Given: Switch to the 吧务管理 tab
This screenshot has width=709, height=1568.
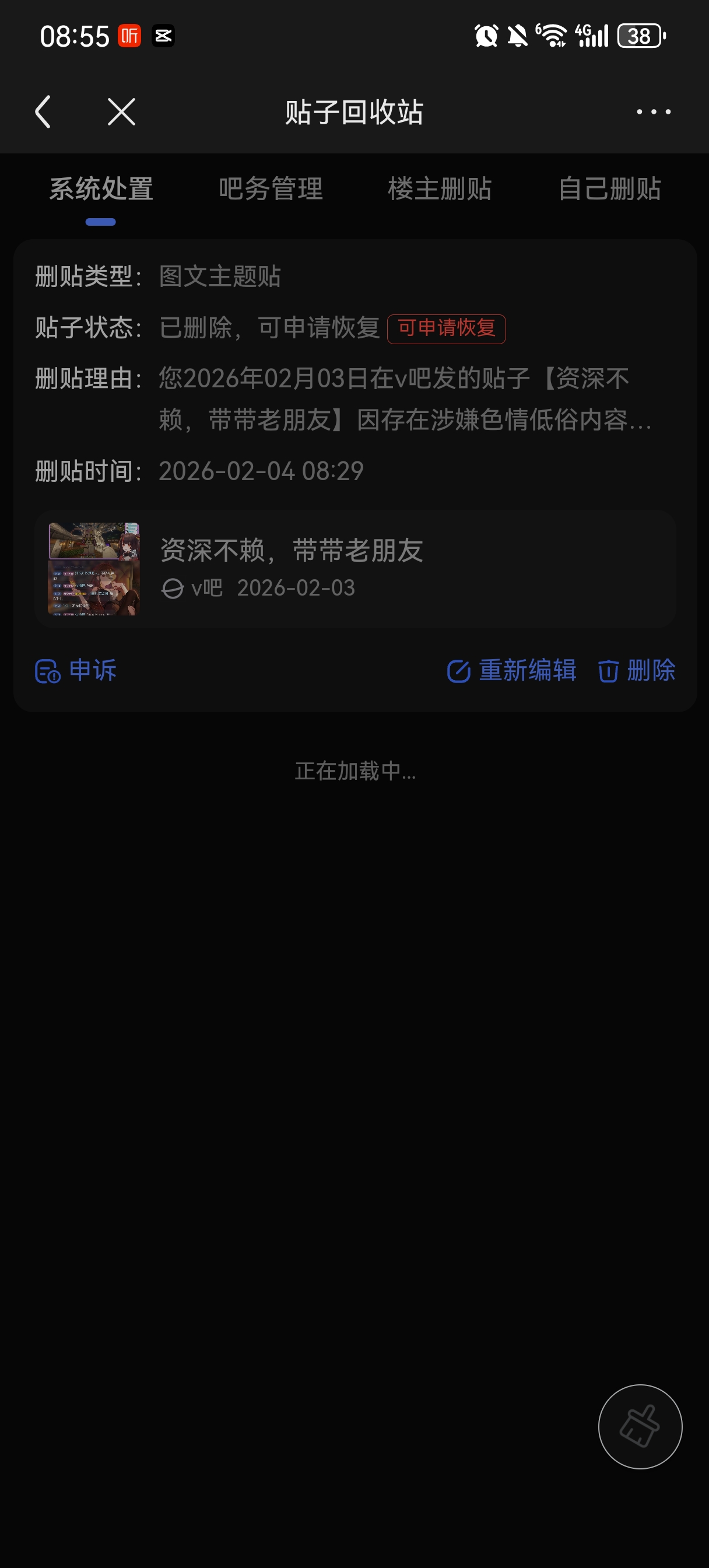Looking at the screenshot, I should click(x=271, y=188).
